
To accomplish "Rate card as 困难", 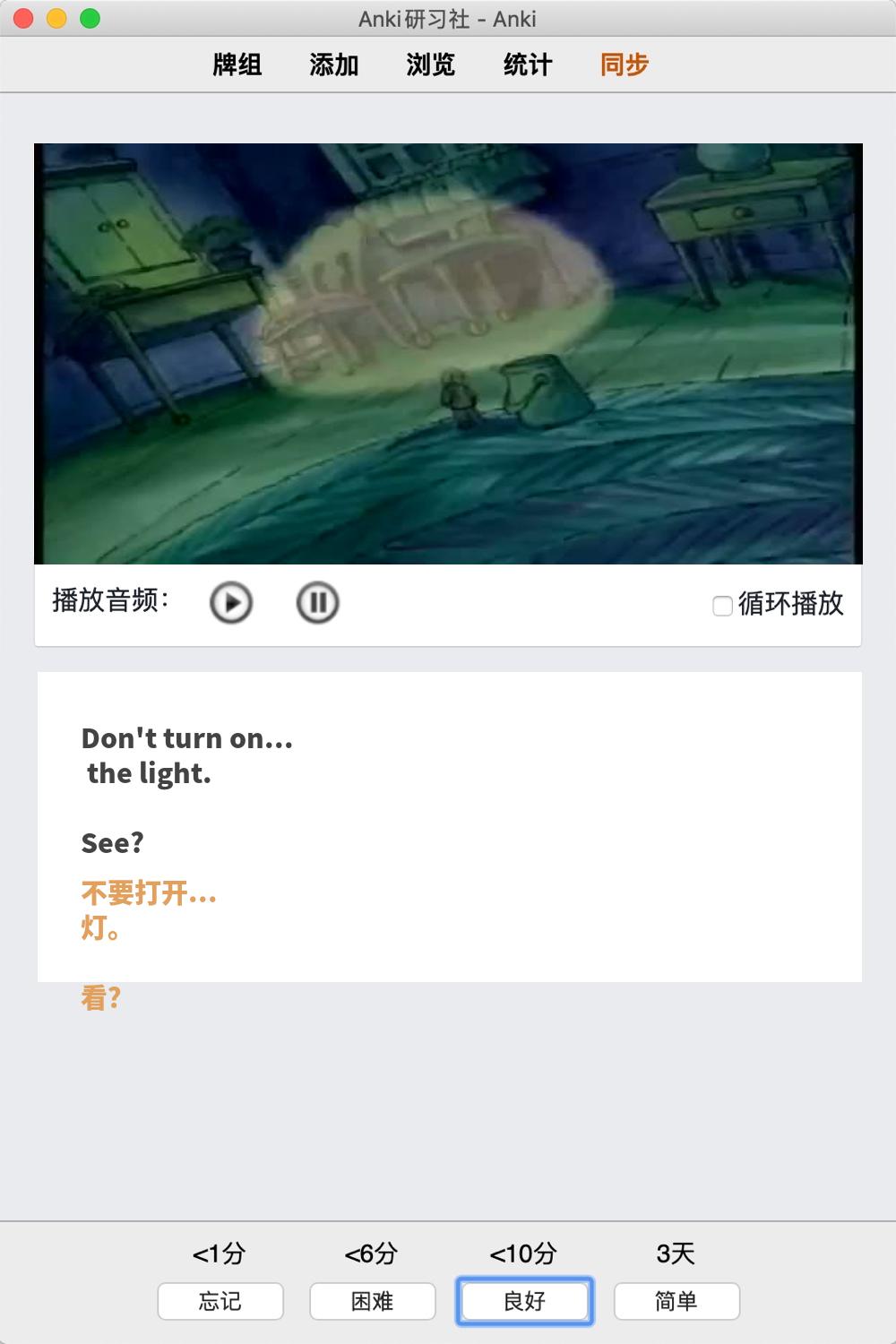I will (x=373, y=1301).
